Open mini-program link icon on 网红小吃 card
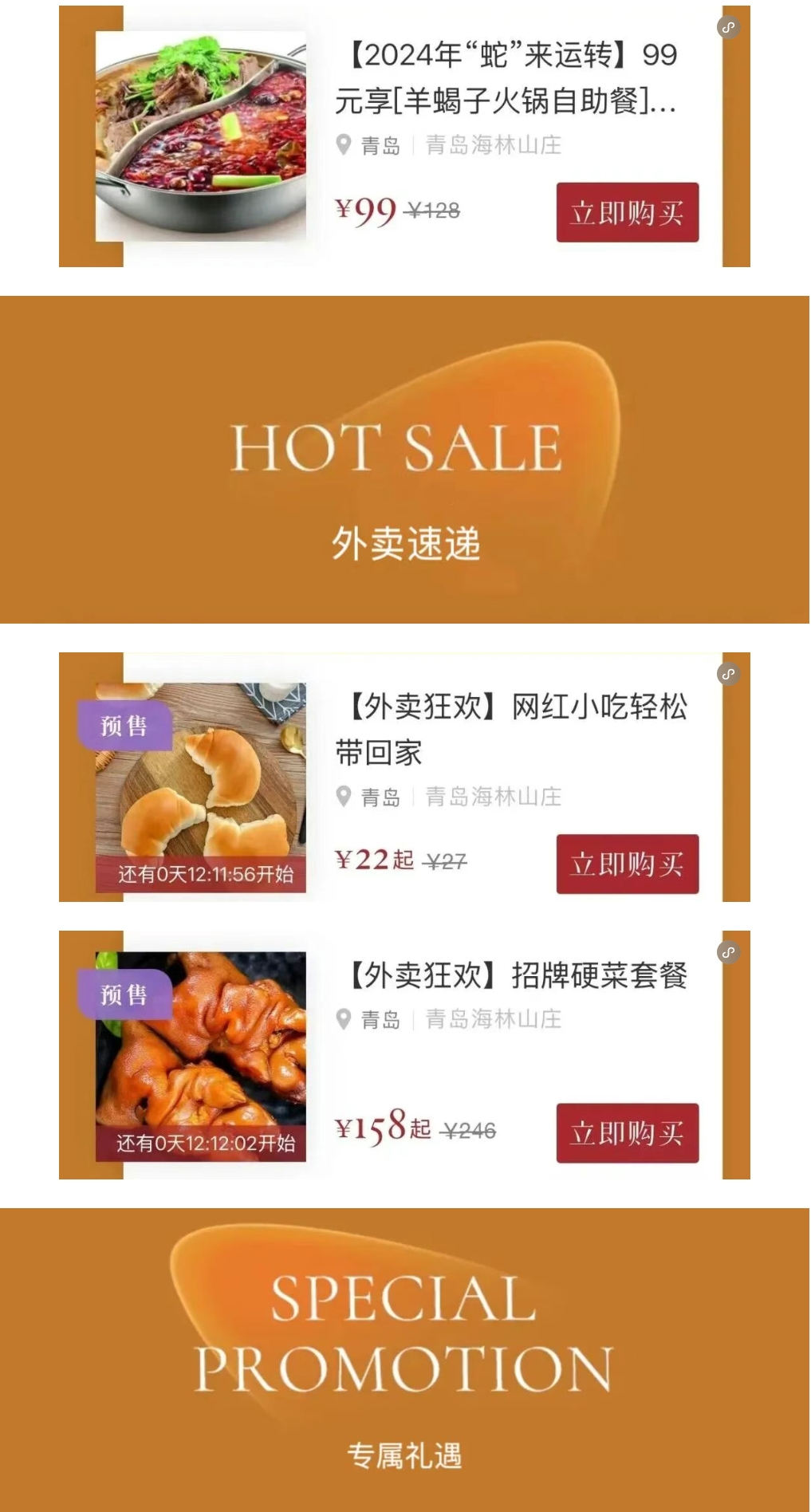811x1512 pixels. pos(728,674)
